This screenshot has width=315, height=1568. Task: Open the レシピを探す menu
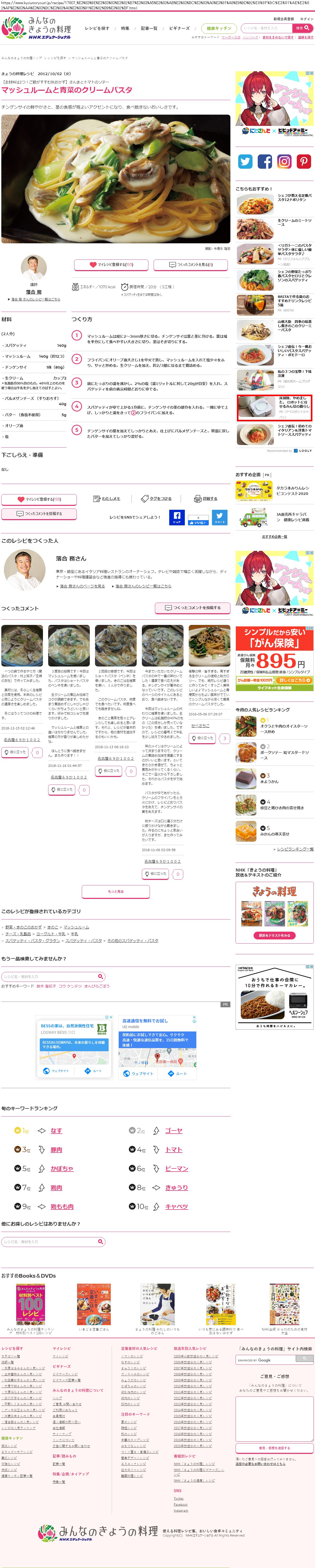(x=97, y=28)
